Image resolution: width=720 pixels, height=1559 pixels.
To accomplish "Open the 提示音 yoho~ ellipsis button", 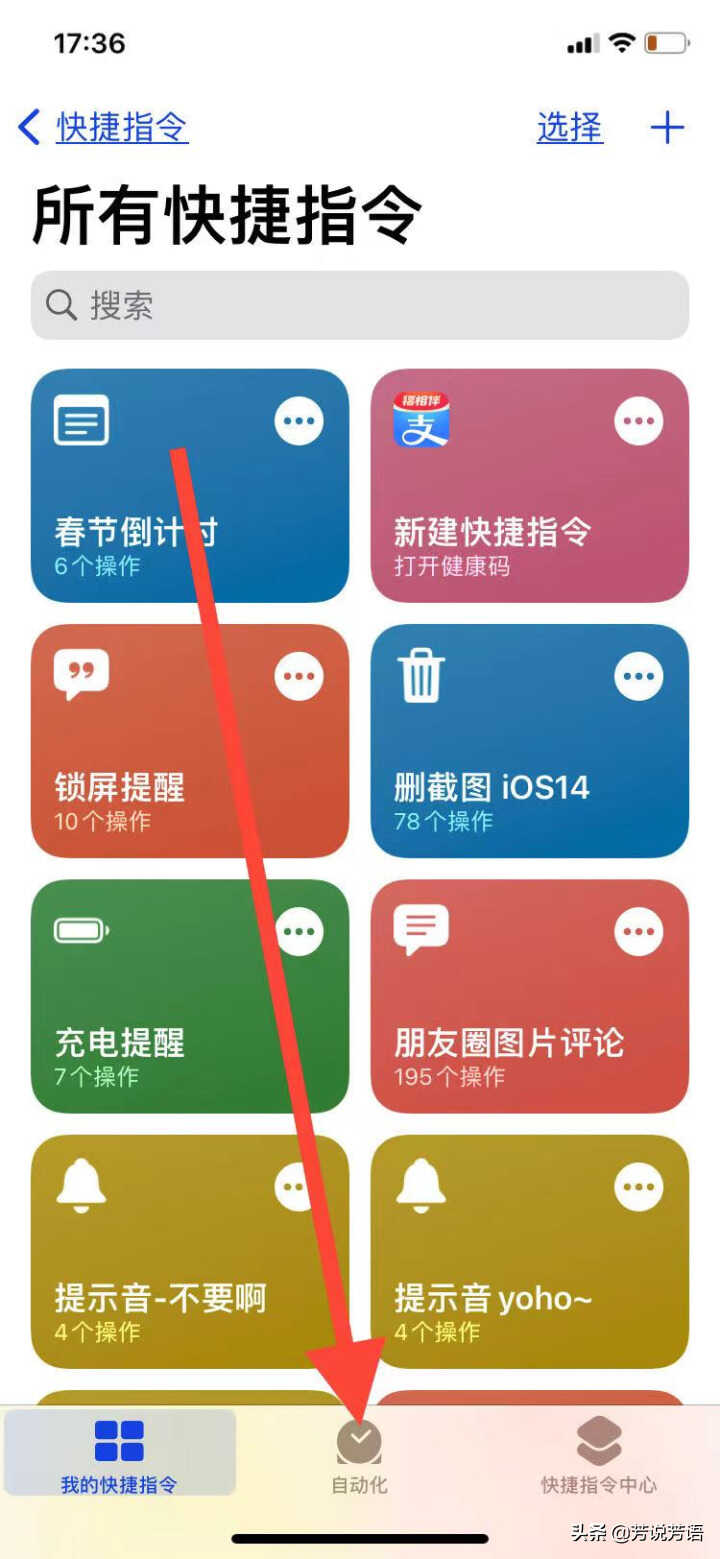I will point(639,1187).
